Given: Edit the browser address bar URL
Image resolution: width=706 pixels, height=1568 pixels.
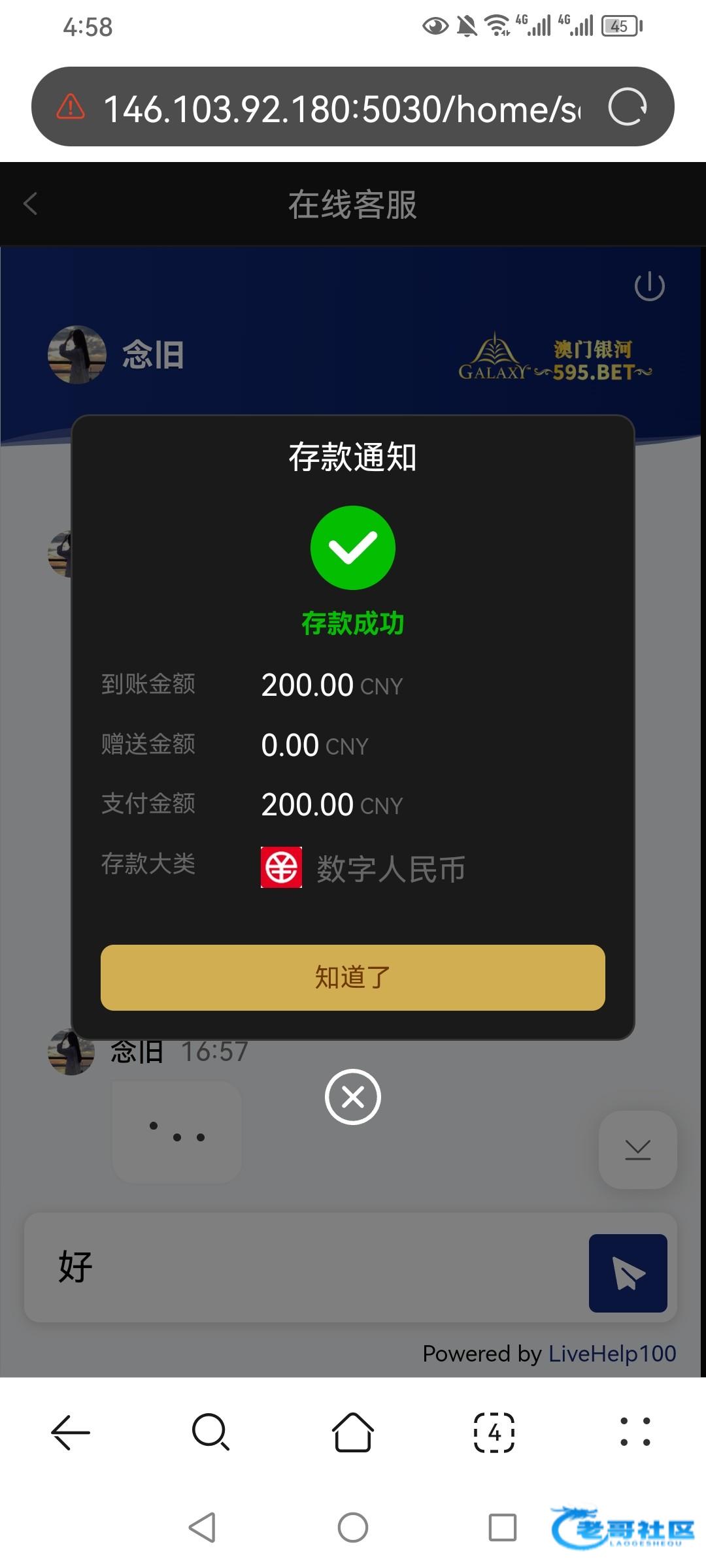Looking at the screenshot, I should tap(340, 108).
